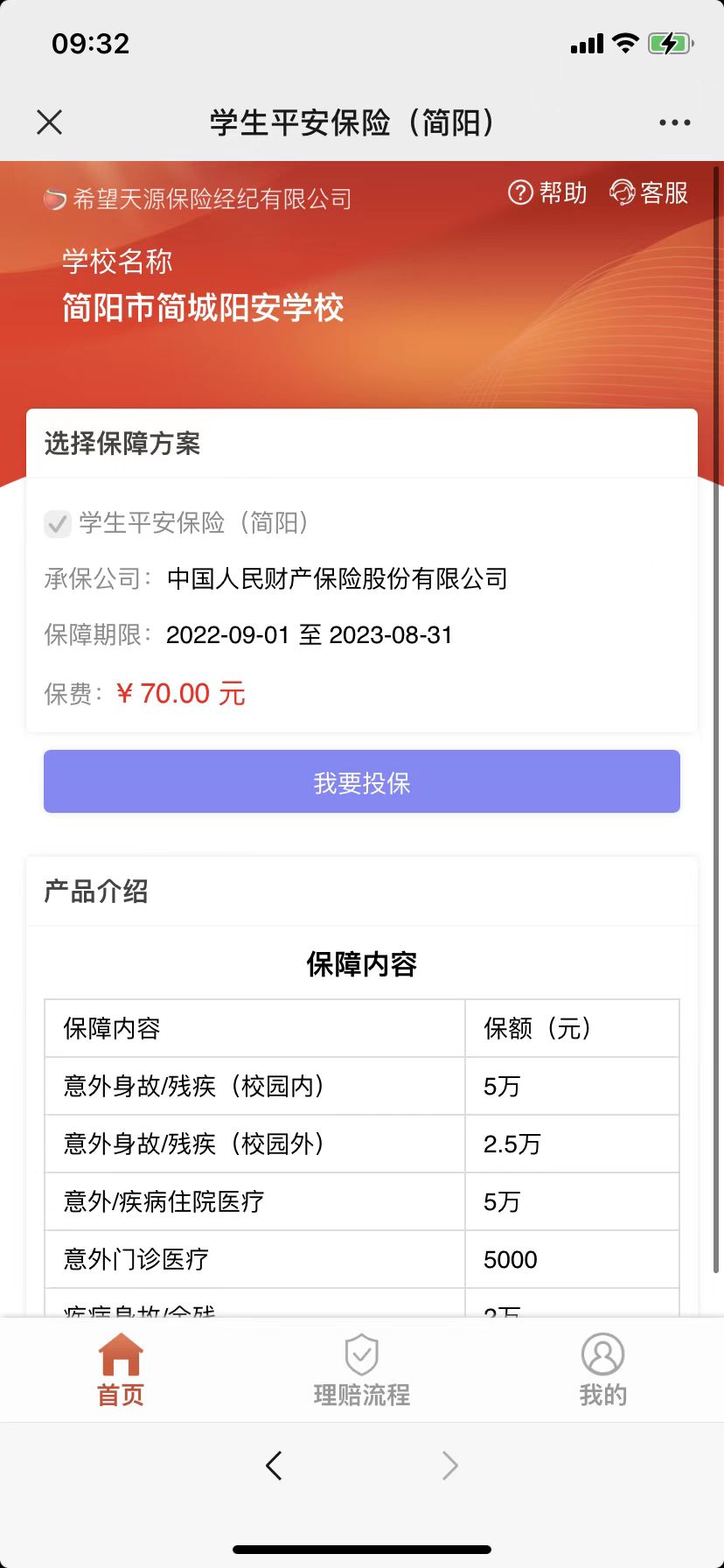Image resolution: width=724 pixels, height=1568 pixels.
Task: Toggle the 学生平安保险（简阳） plan checkbox
Action: coord(58,524)
